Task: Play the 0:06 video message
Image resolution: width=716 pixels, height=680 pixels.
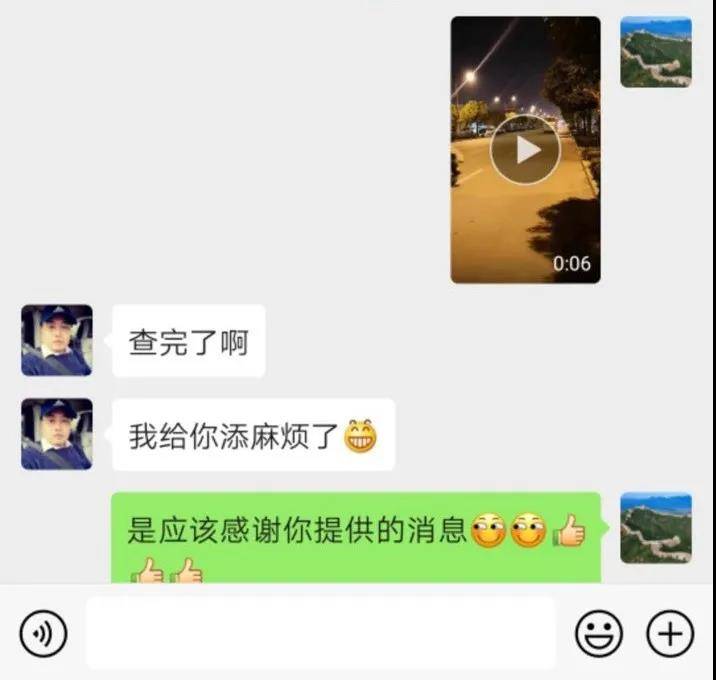Action: pos(525,150)
